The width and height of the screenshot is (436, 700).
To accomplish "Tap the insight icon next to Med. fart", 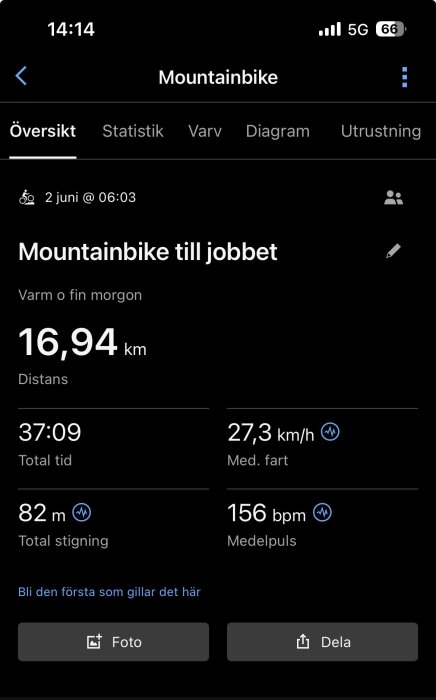I will tap(331, 432).
